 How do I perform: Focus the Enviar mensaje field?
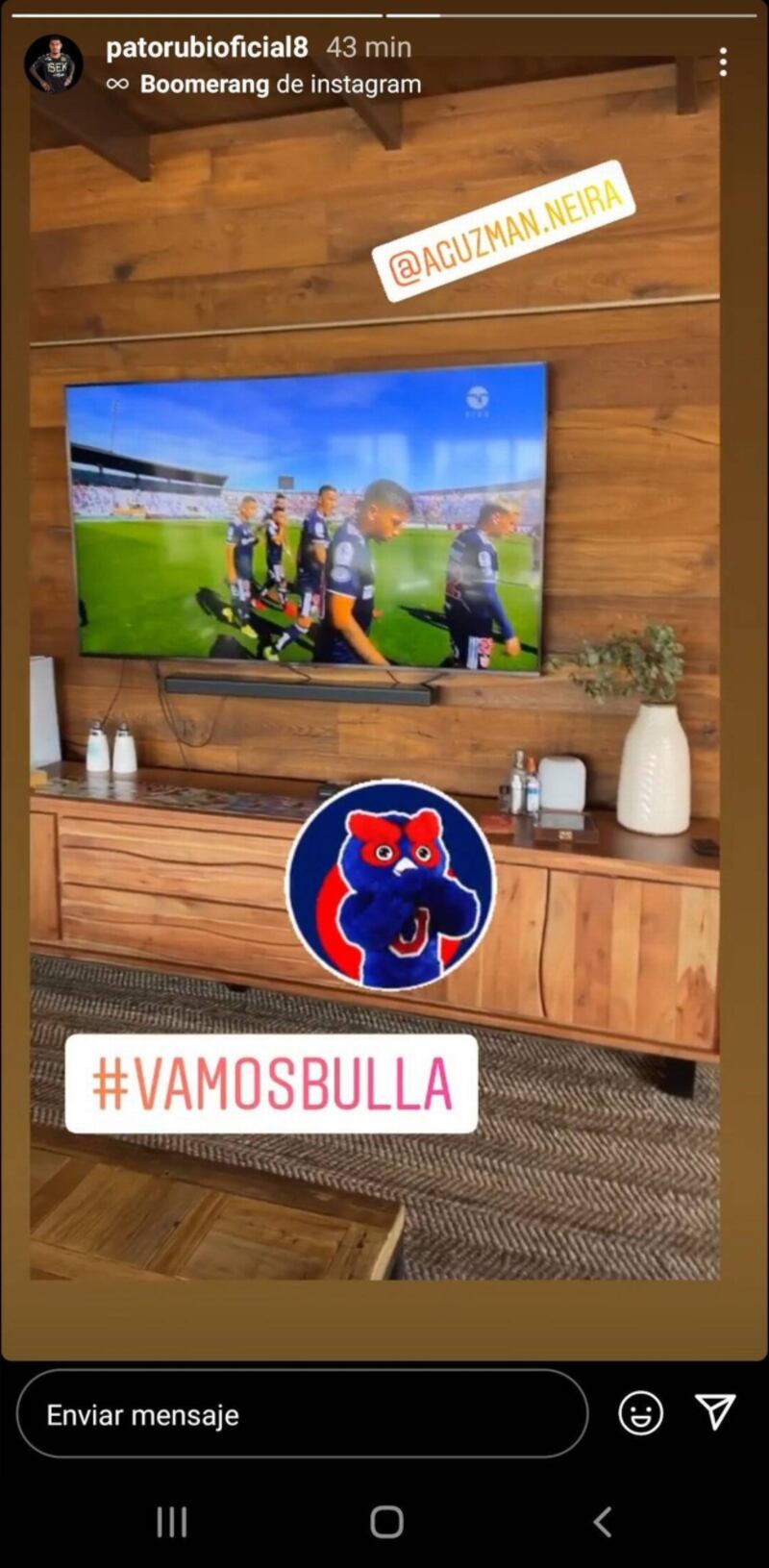pyautogui.click(x=302, y=1414)
